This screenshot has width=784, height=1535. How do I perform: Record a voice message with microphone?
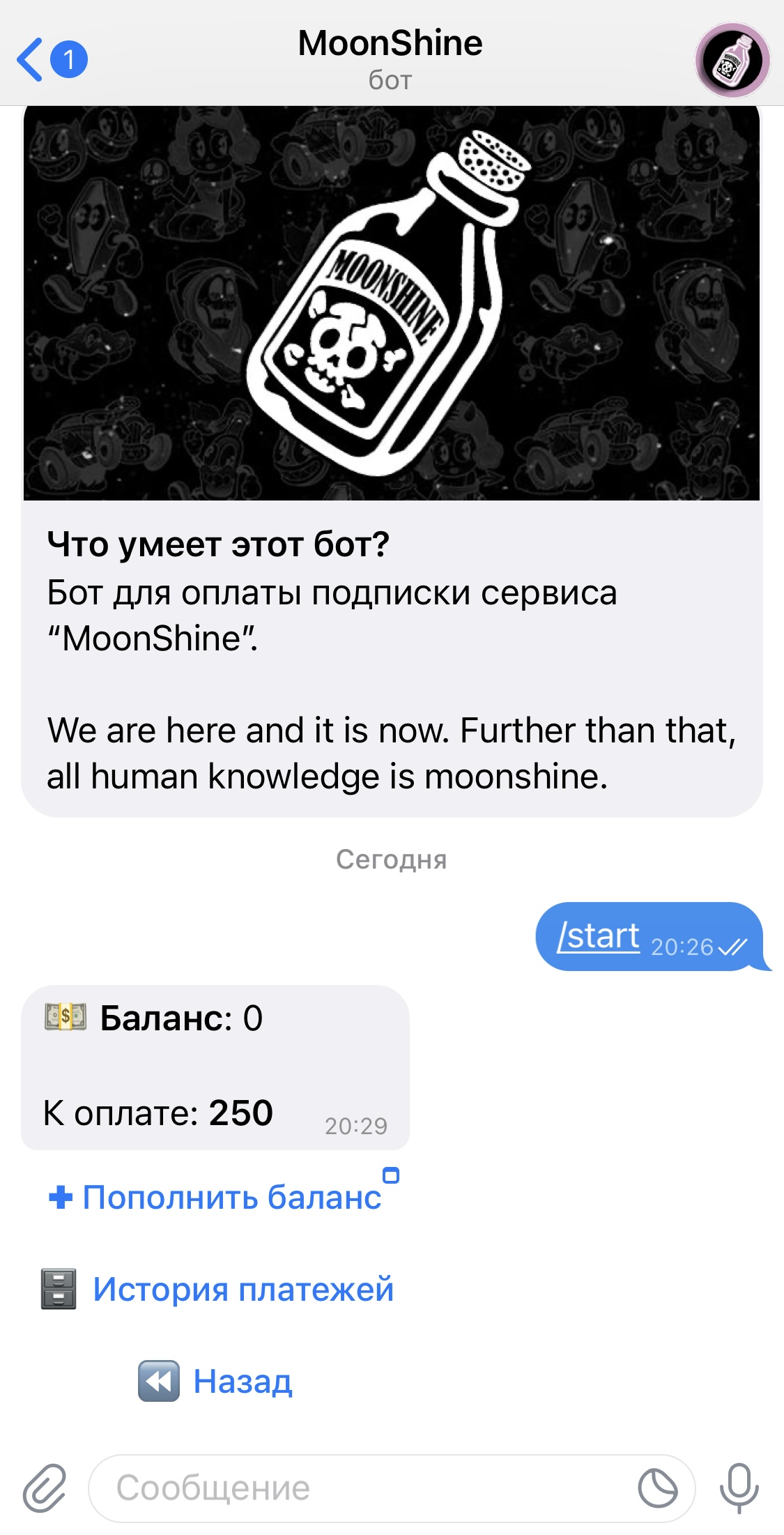tap(739, 1488)
